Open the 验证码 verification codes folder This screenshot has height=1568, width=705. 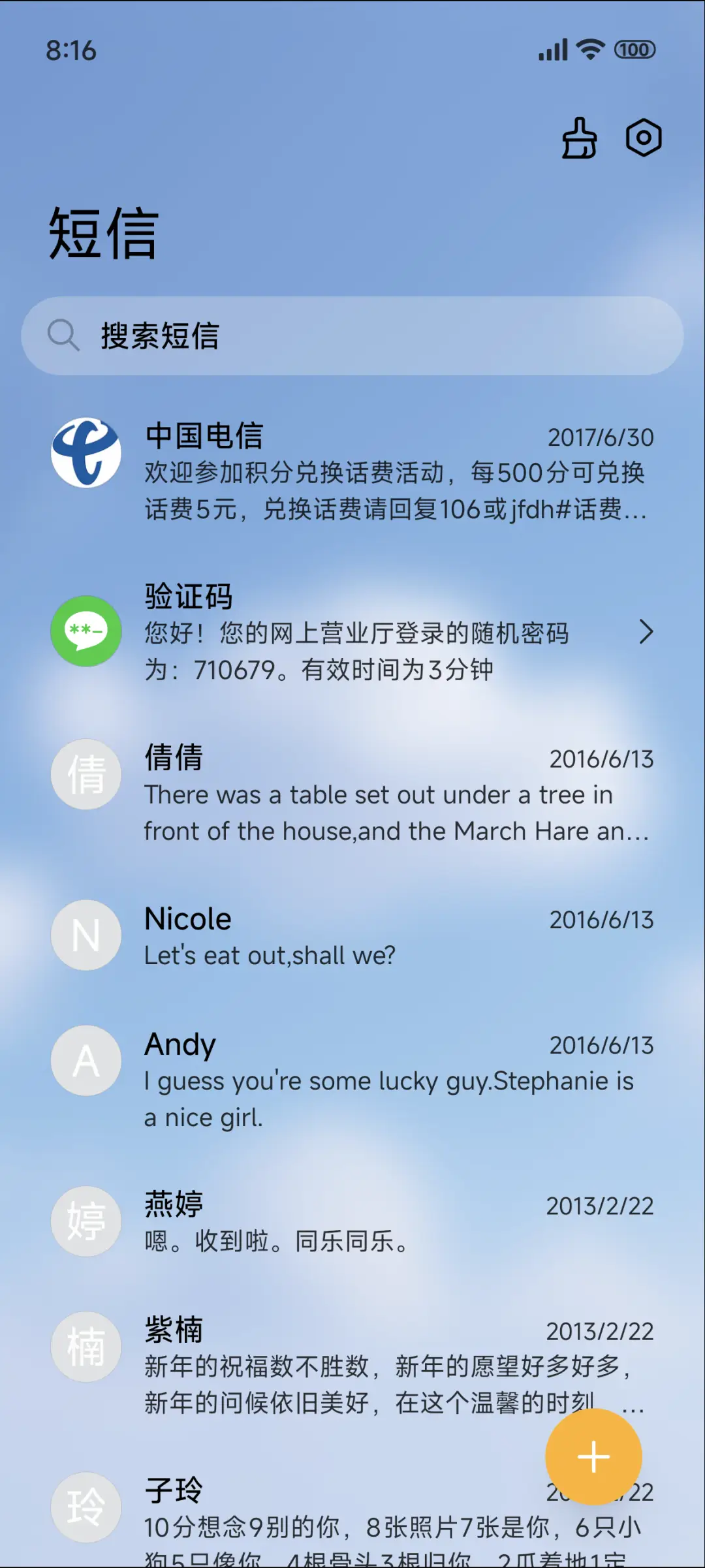click(x=352, y=632)
